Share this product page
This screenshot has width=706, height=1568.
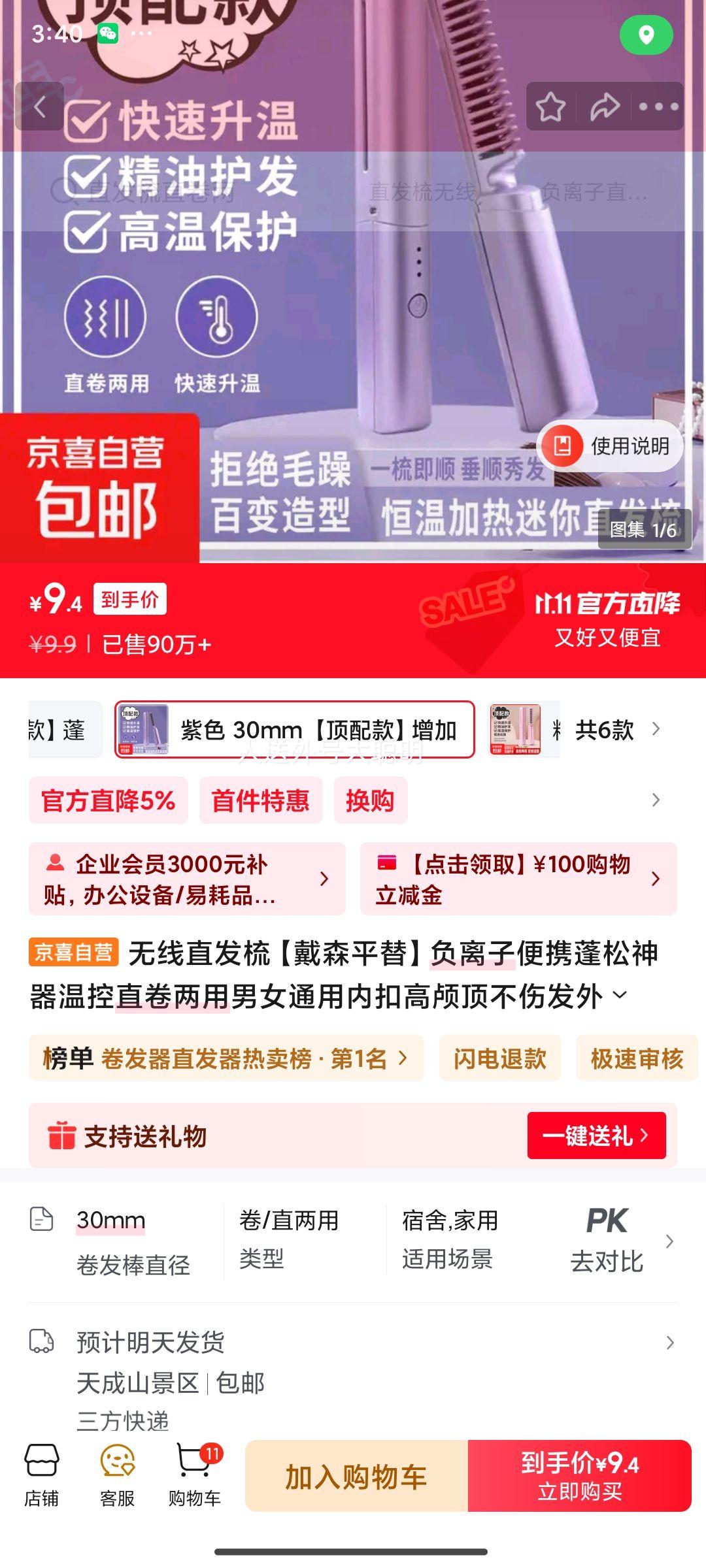click(x=605, y=106)
